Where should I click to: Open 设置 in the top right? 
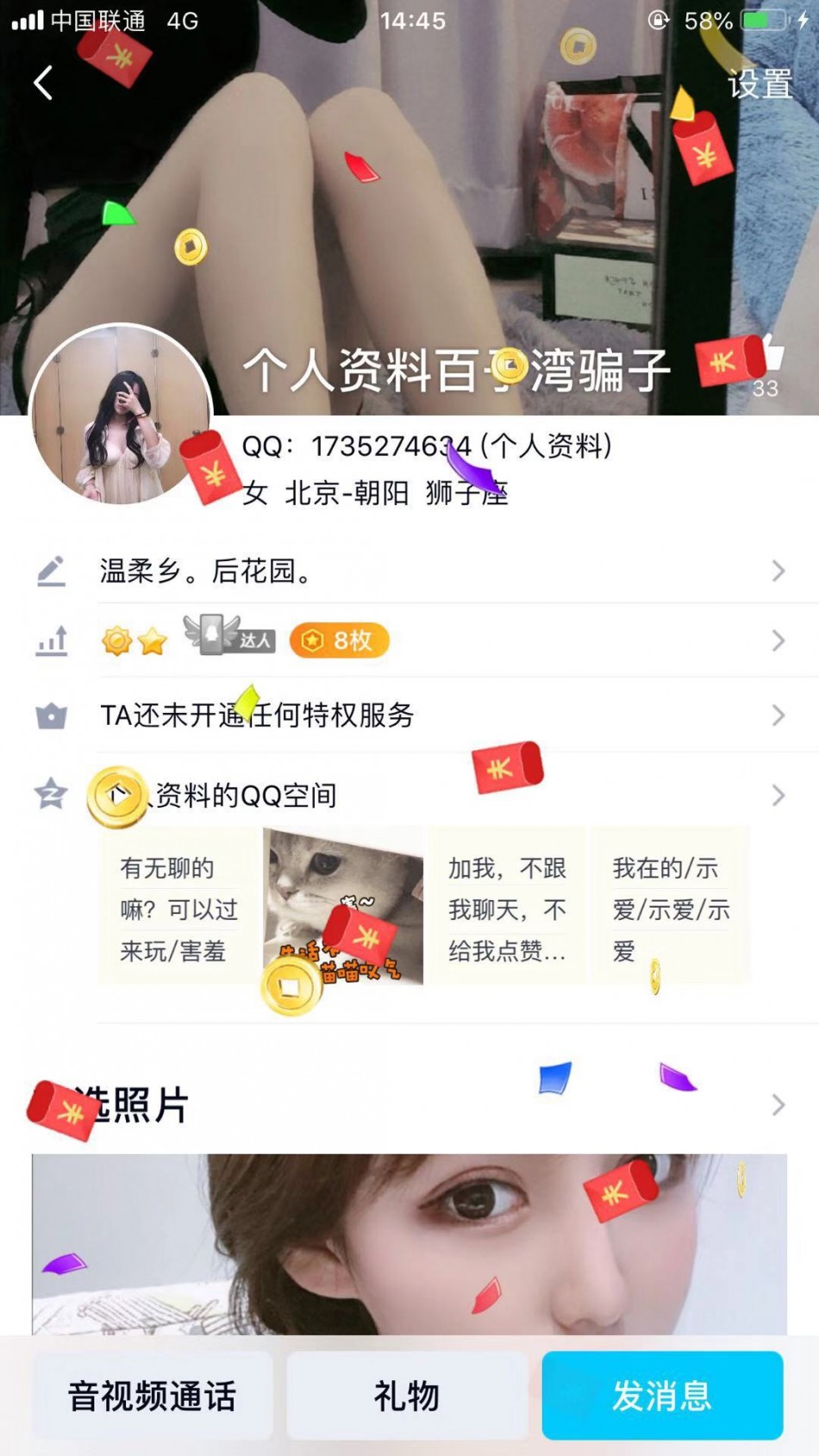[x=760, y=84]
